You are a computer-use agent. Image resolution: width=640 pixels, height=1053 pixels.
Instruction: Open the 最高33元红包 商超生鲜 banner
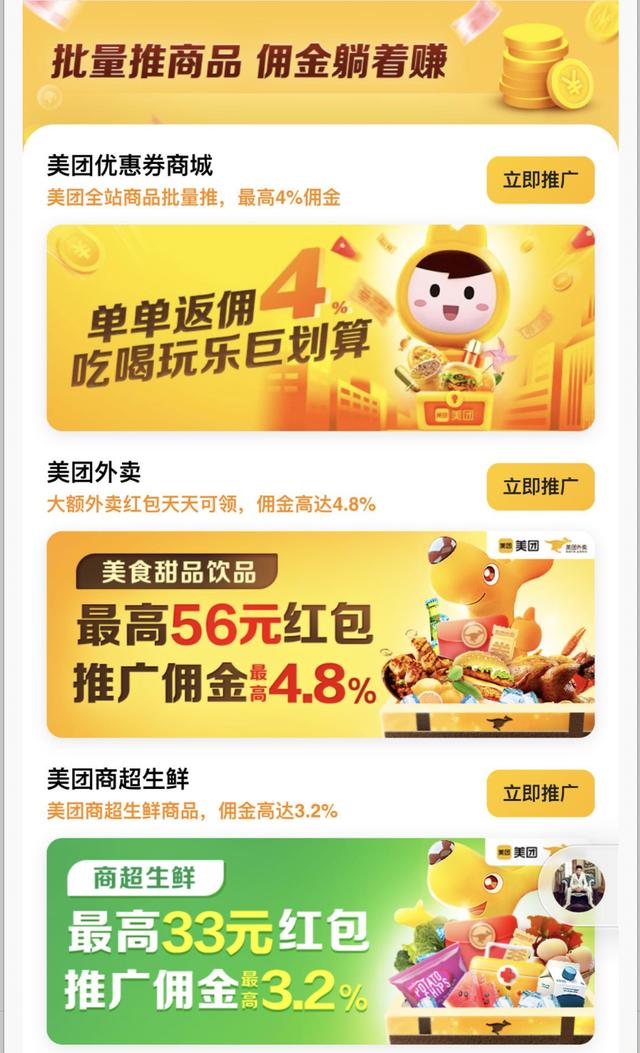[300, 940]
